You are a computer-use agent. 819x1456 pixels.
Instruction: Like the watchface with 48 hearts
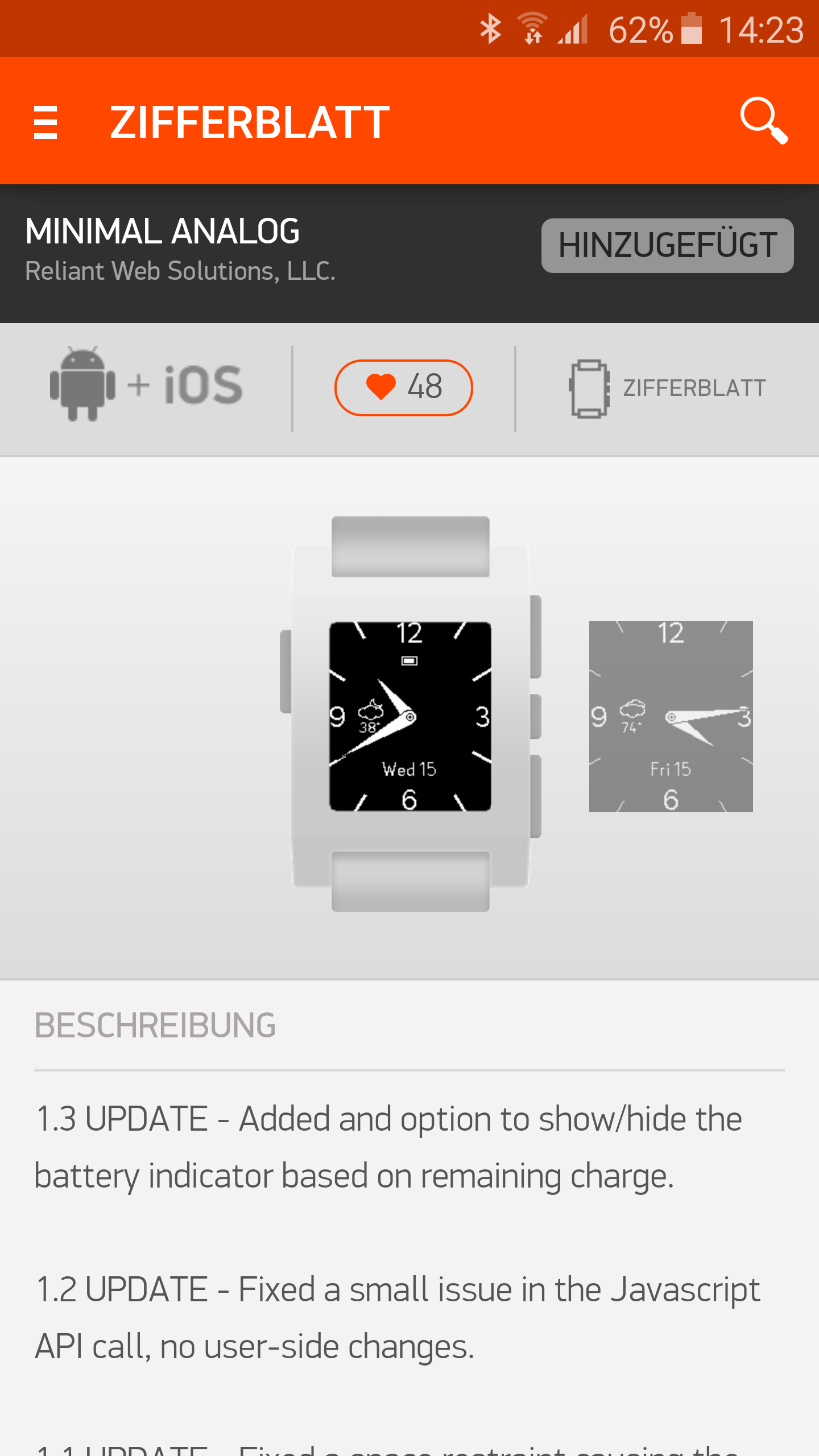point(403,387)
